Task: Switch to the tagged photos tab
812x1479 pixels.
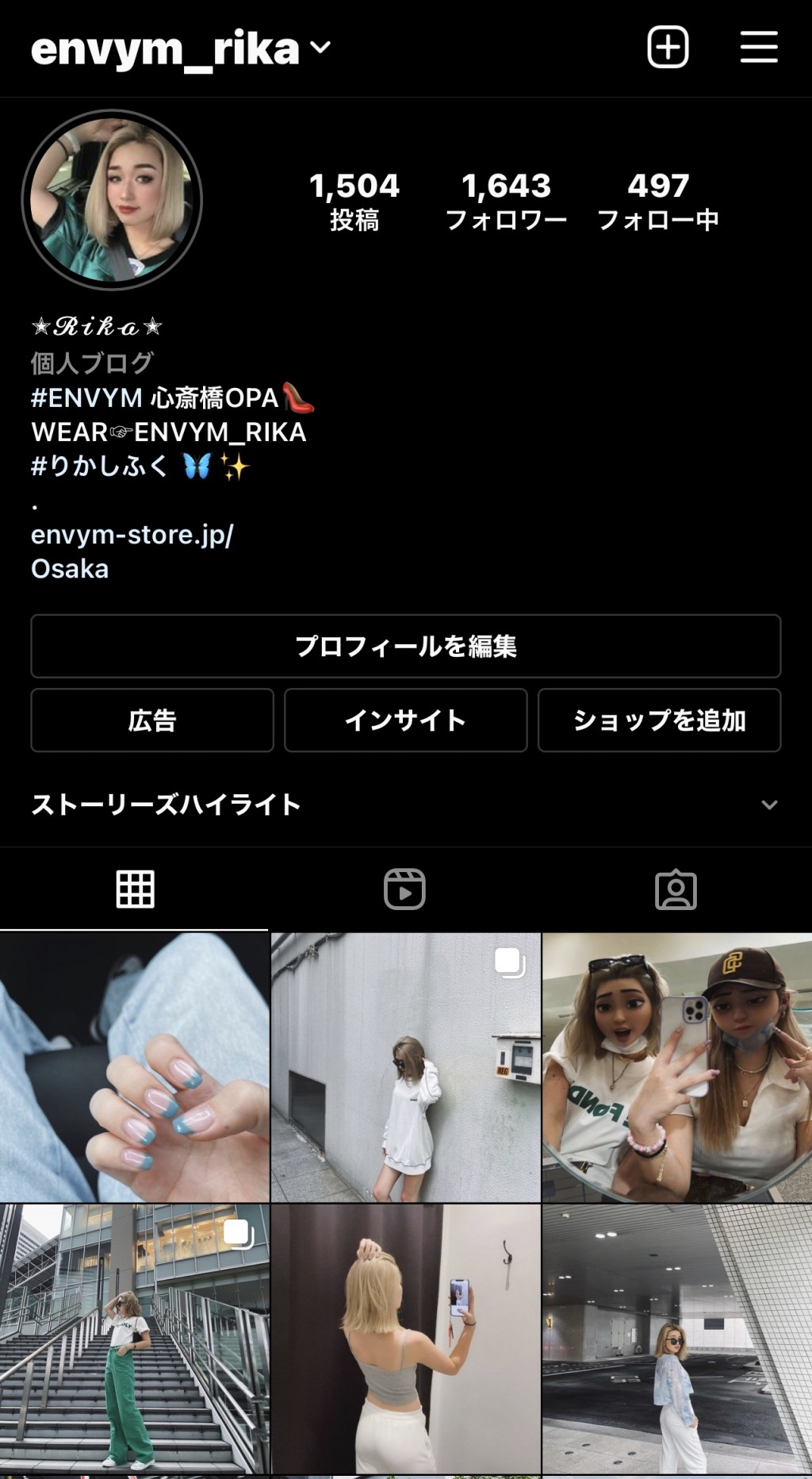Action: [676, 889]
